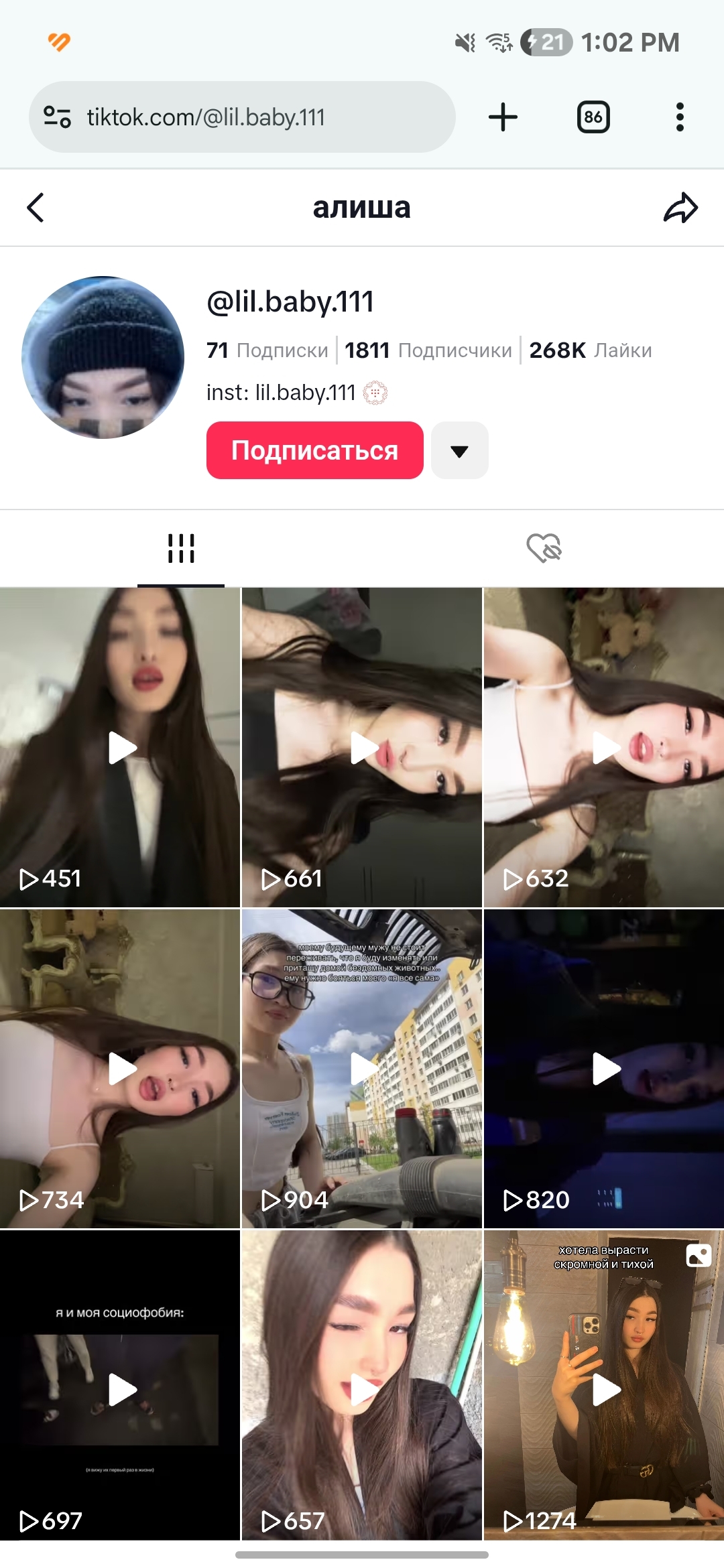Open the «я и моя социофобия» video
The height and width of the screenshot is (1568, 724).
[x=121, y=1388]
